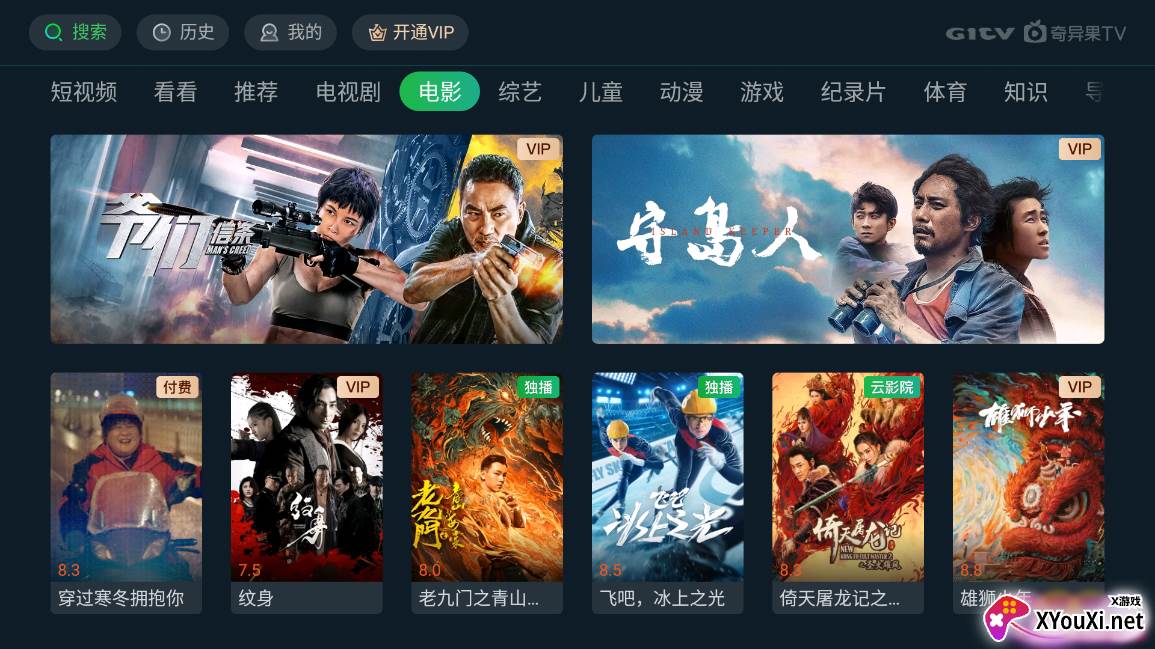Switch to the 动漫 tab
Image resolution: width=1155 pixels, height=649 pixels.
(x=682, y=92)
